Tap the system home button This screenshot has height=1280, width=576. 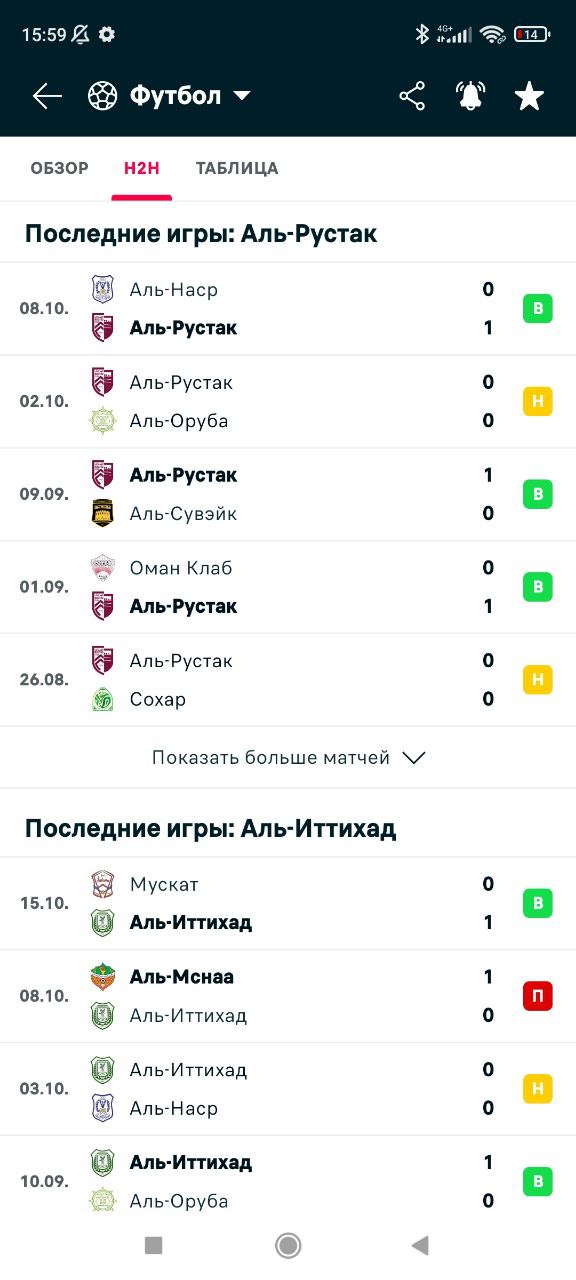[x=288, y=1245]
